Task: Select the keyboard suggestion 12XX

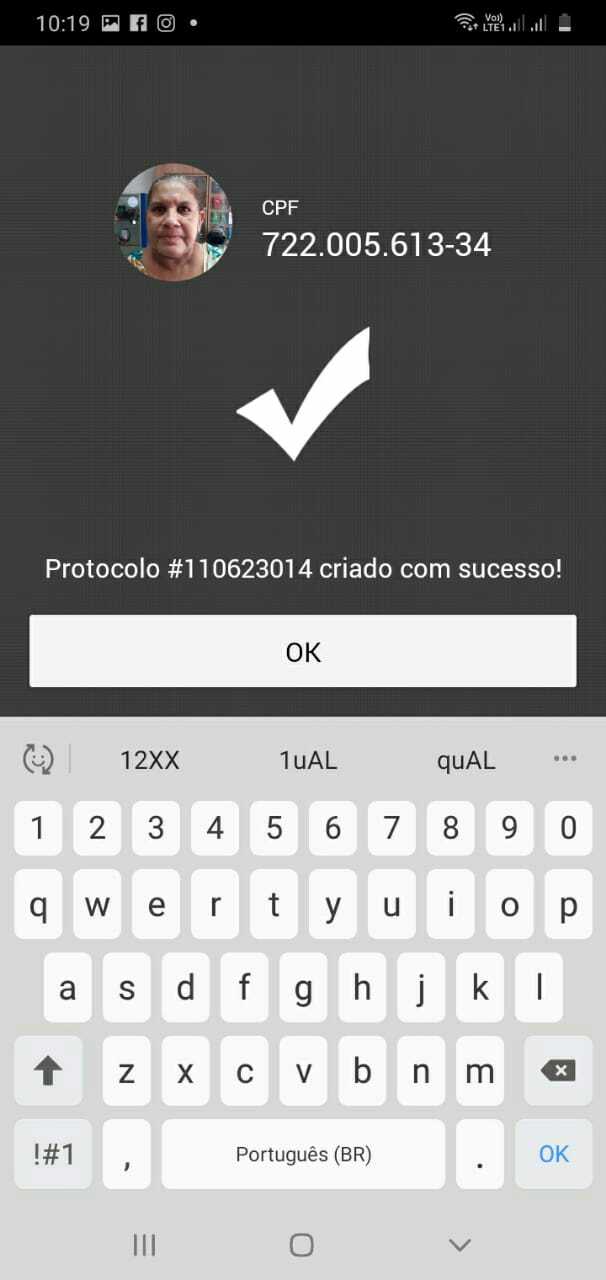Action: click(x=150, y=760)
